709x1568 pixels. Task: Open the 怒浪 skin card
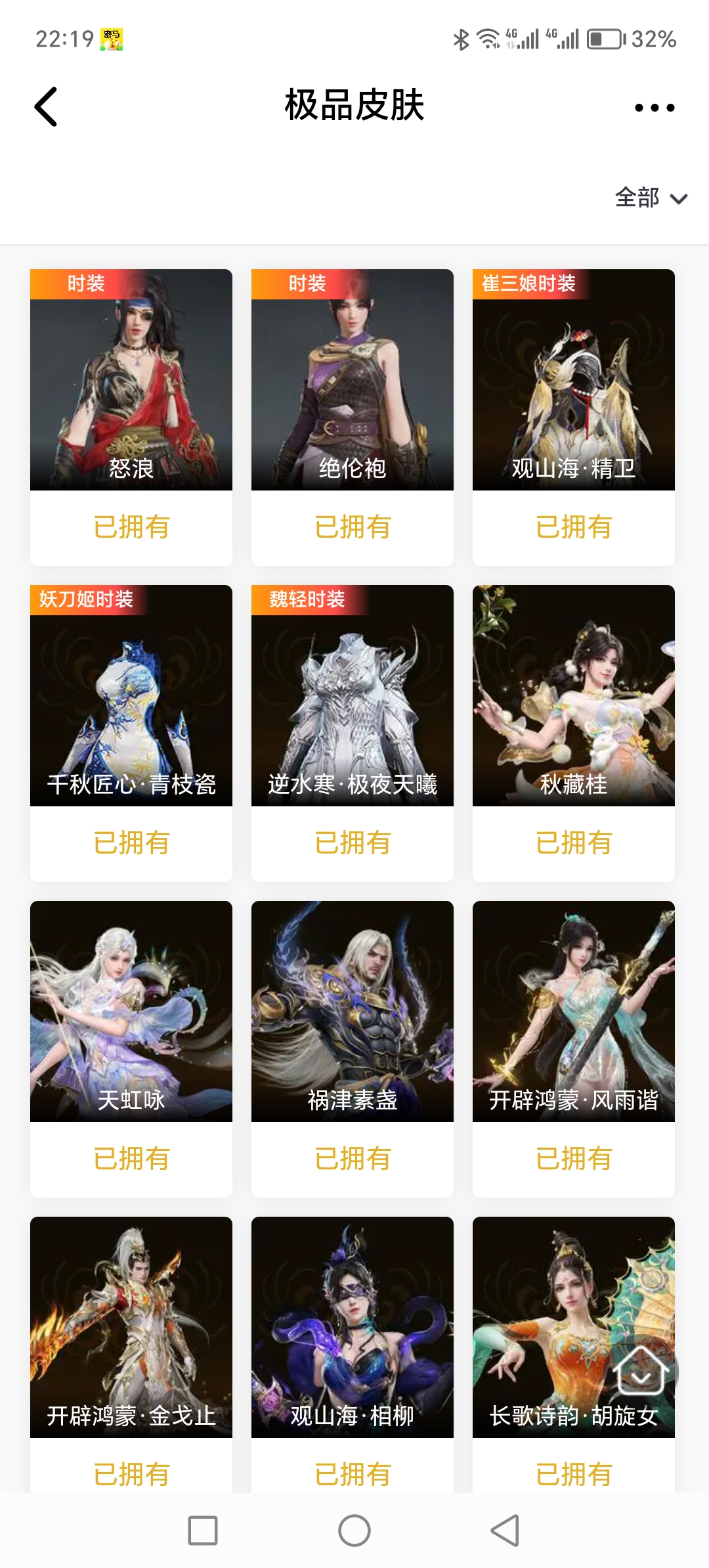tap(131, 380)
